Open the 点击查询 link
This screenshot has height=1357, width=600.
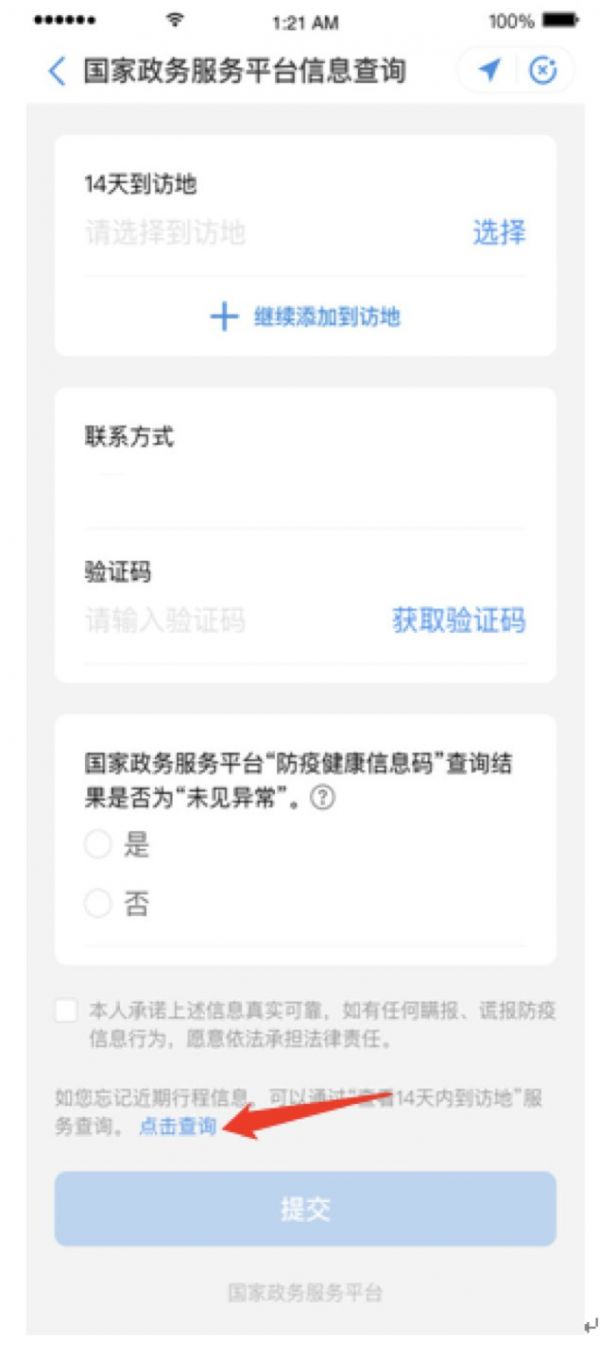177,1126
